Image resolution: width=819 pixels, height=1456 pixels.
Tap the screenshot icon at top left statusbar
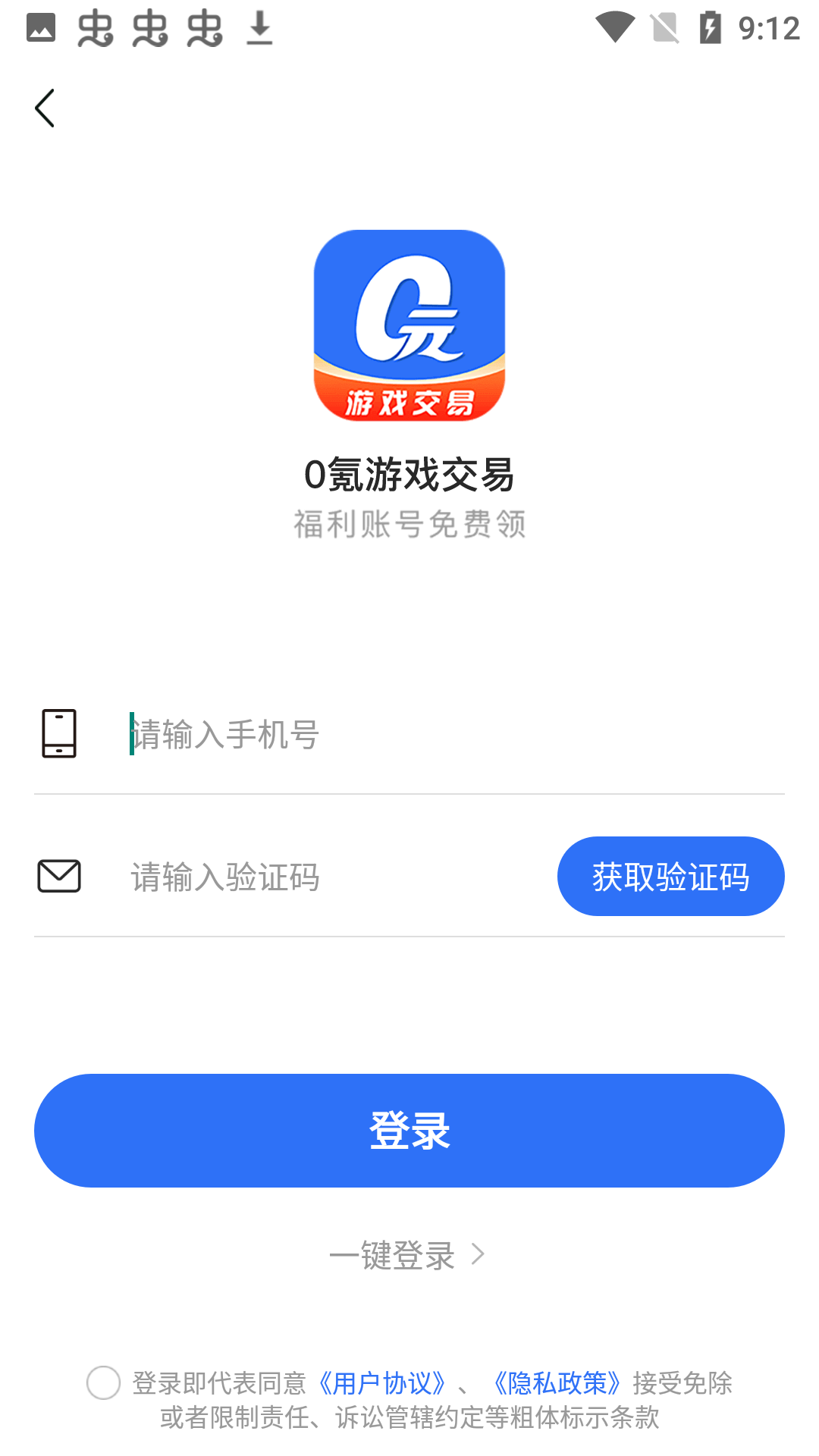[42, 29]
